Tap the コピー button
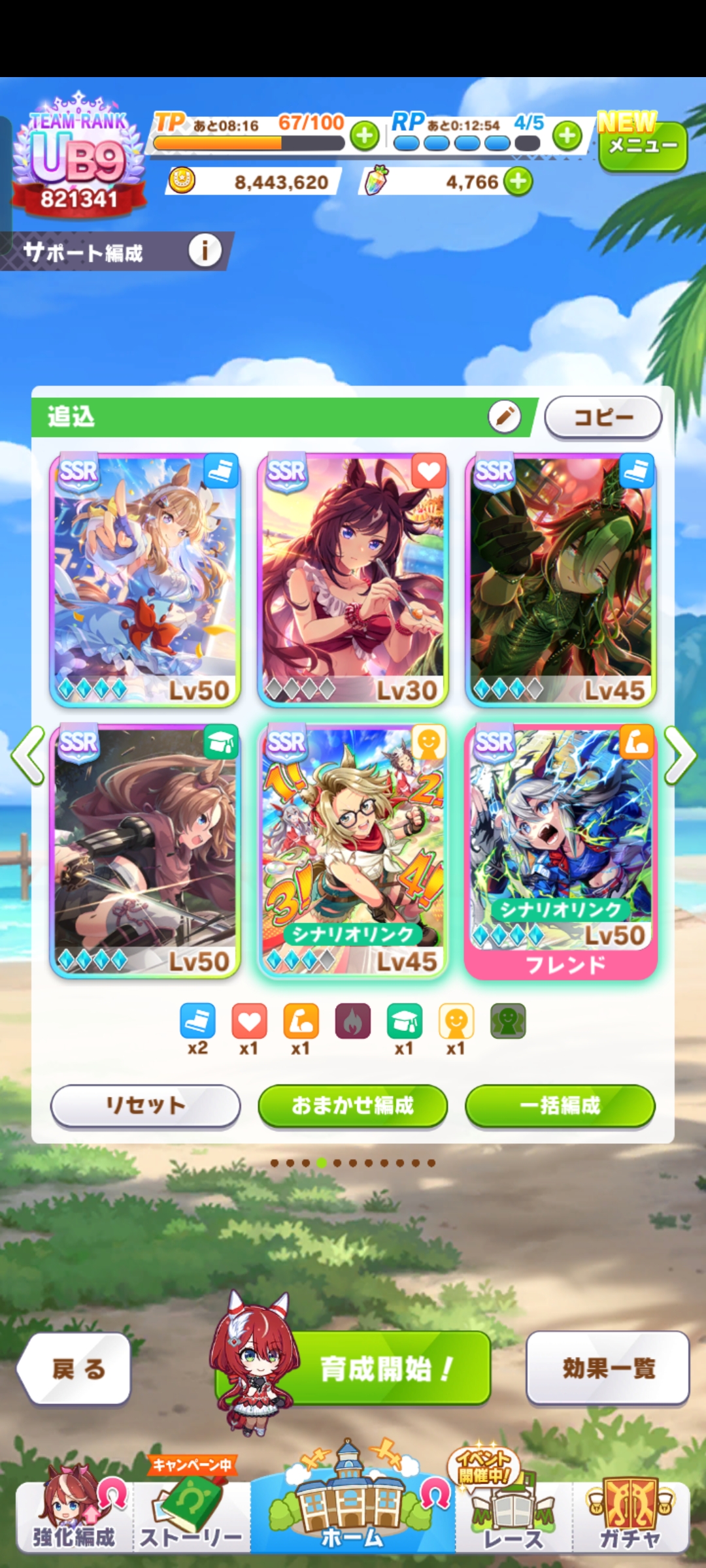Viewport: 706px width, 1568px height. tap(603, 417)
